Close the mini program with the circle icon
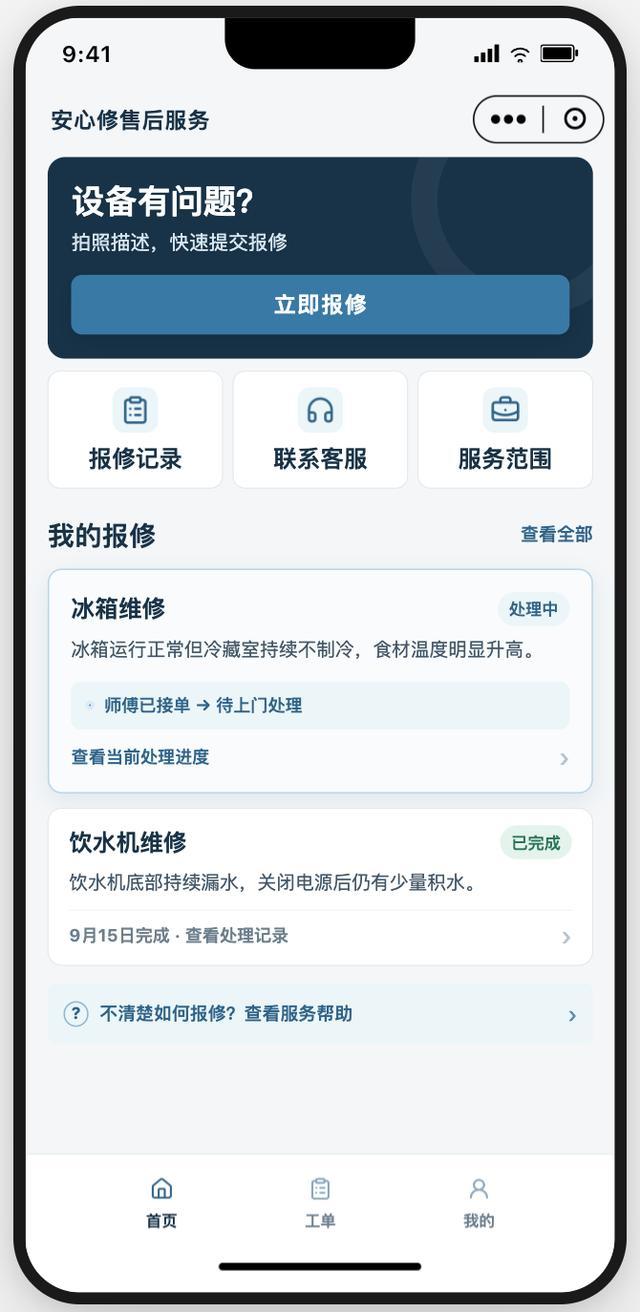This screenshot has width=640, height=1312. click(575, 119)
